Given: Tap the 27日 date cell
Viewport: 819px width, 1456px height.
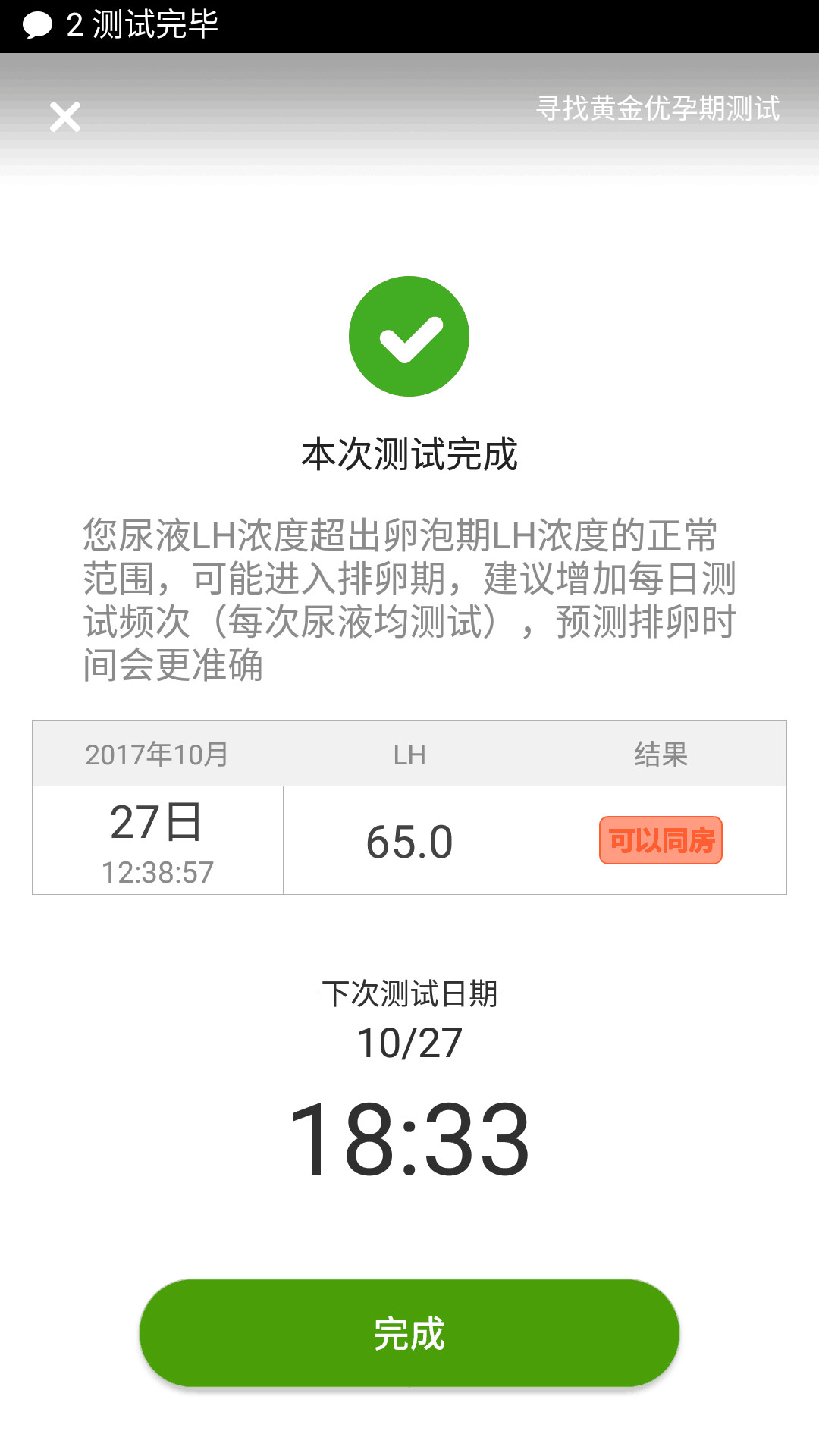Looking at the screenshot, I should [x=156, y=824].
